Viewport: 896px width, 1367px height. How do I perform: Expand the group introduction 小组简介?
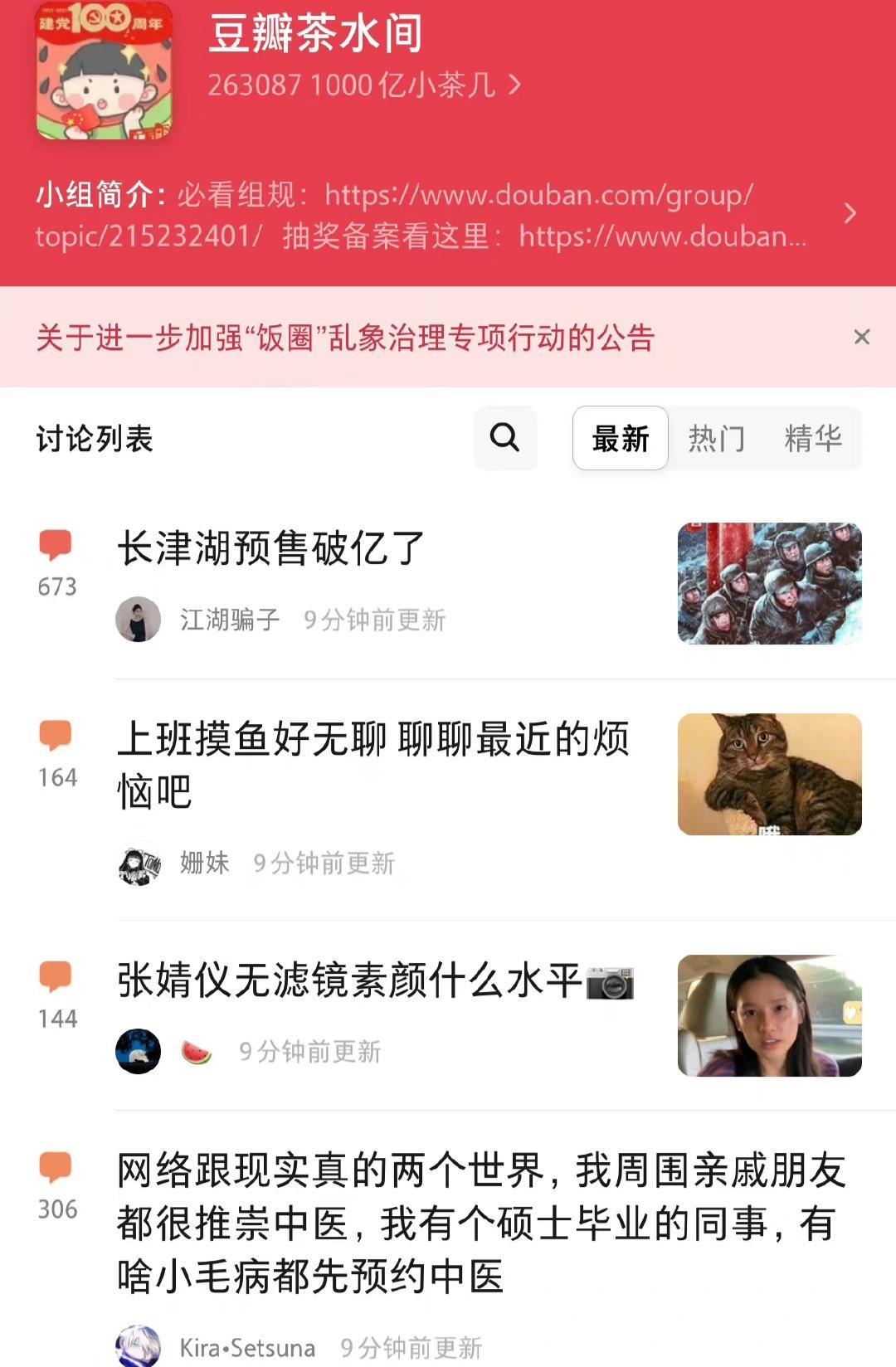[850, 214]
